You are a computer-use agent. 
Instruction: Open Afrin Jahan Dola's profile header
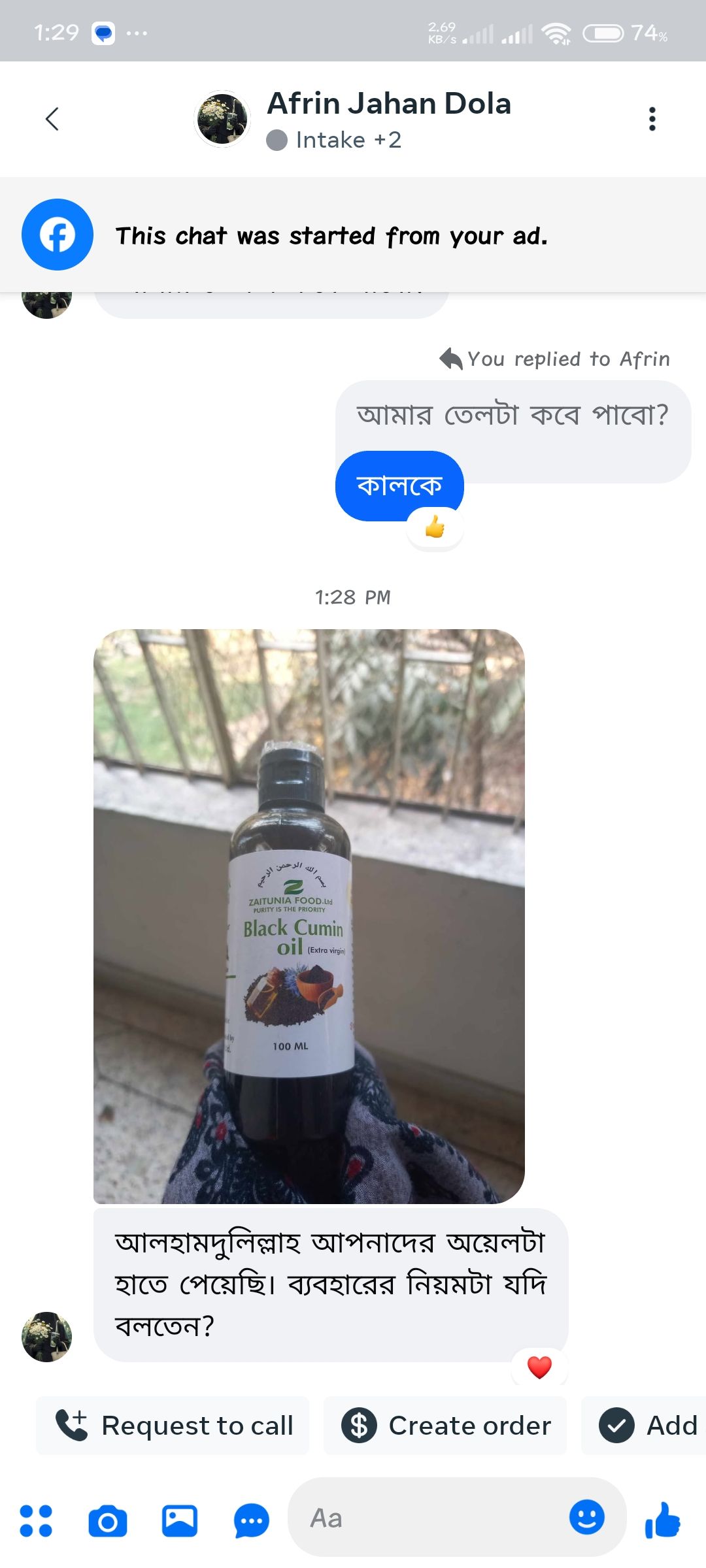click(x=388, y=120)
